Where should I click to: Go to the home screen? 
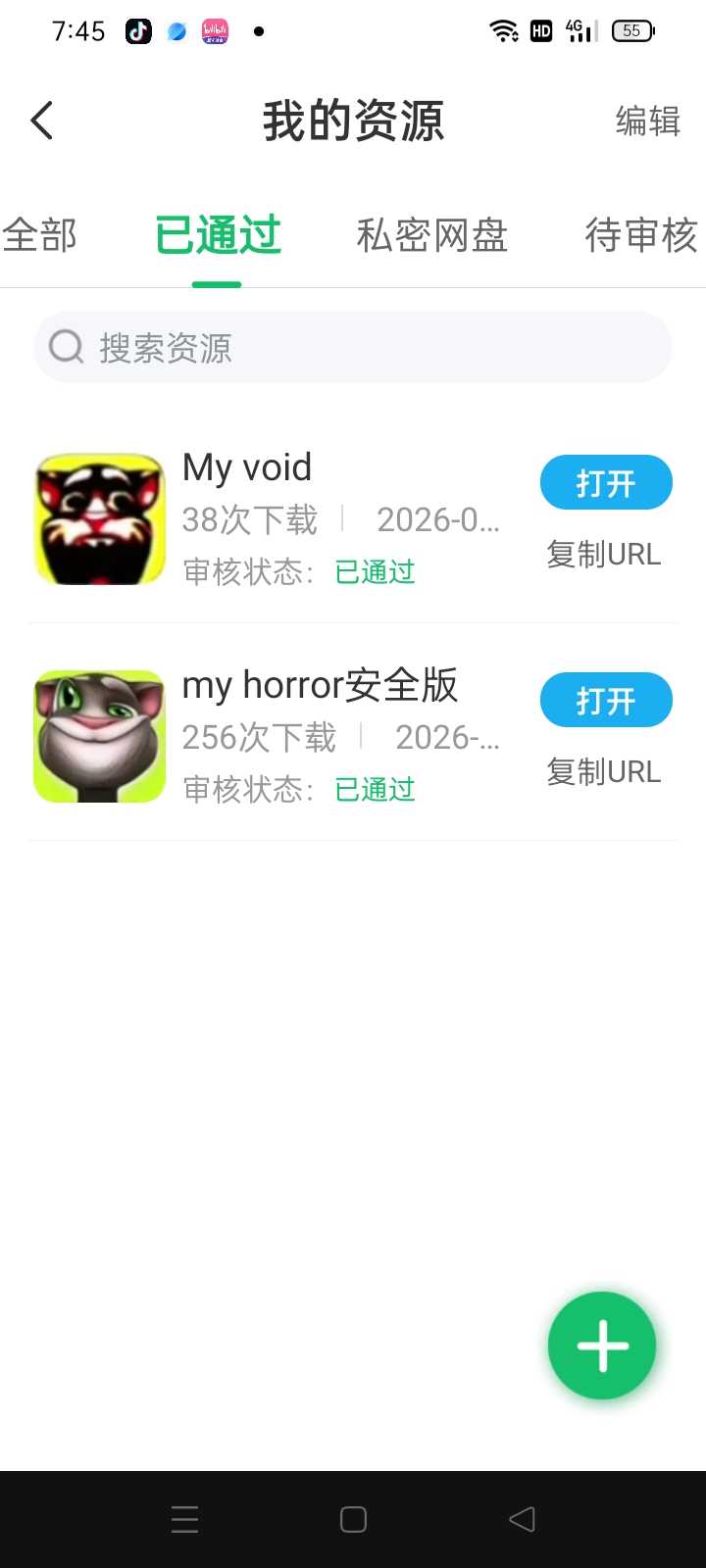tap(353, 1519)
